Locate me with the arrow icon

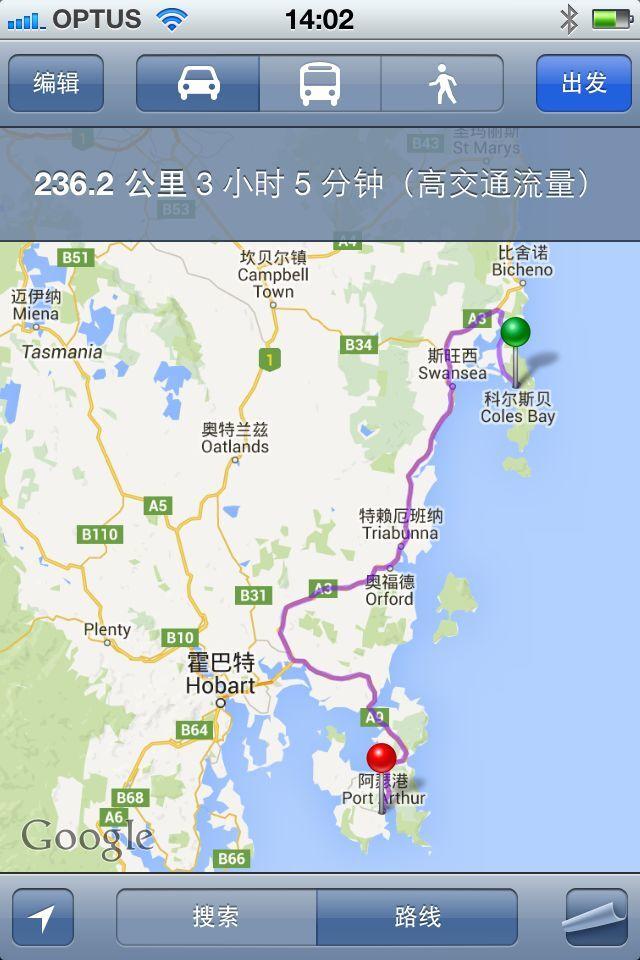click(43, 917)
